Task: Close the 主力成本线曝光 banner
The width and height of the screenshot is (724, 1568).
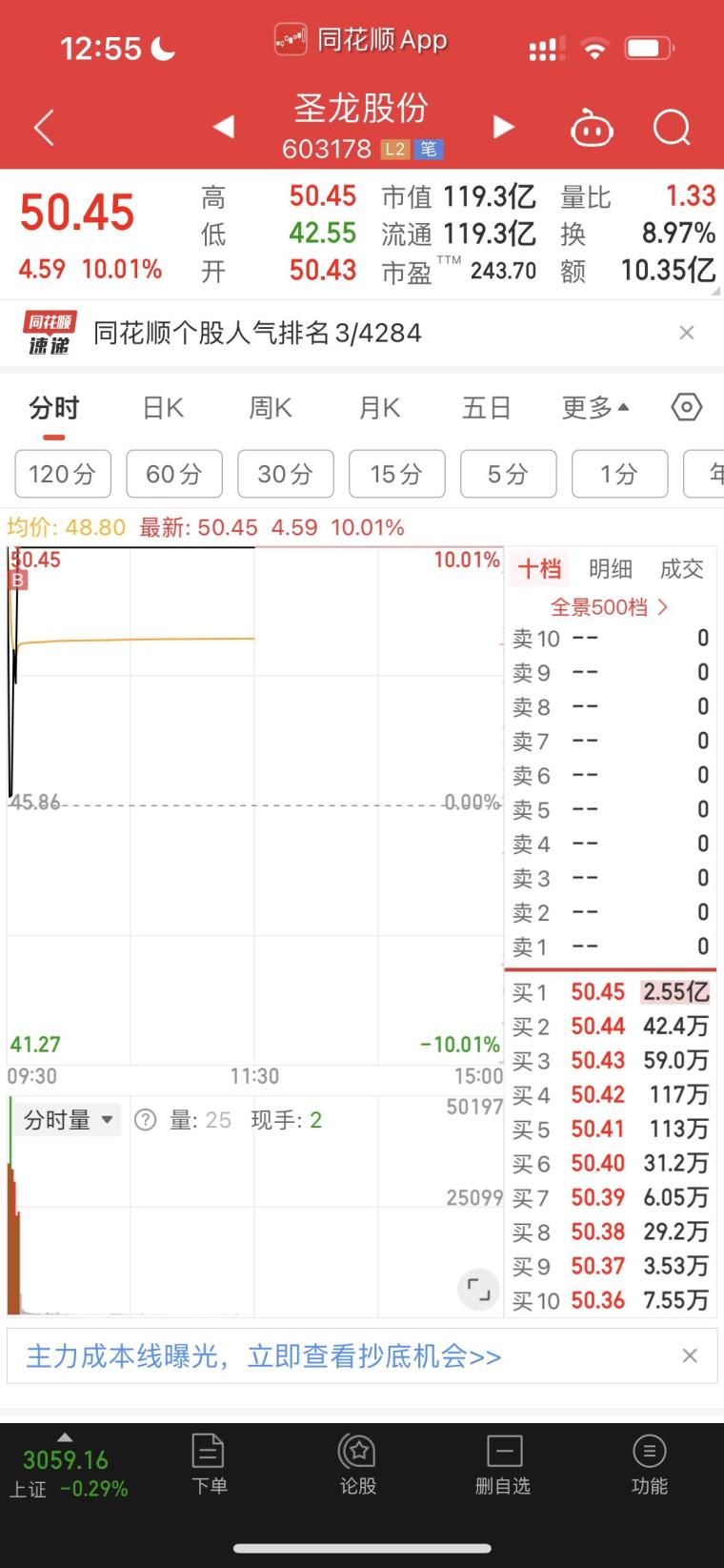Action: [690, 1355]
